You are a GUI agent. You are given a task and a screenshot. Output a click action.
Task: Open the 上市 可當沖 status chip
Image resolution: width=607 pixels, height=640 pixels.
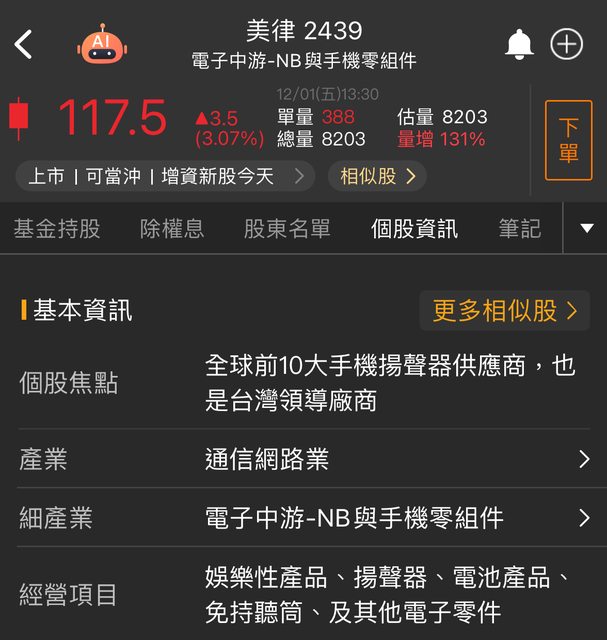pyautogui.click(x=165, y=177)
